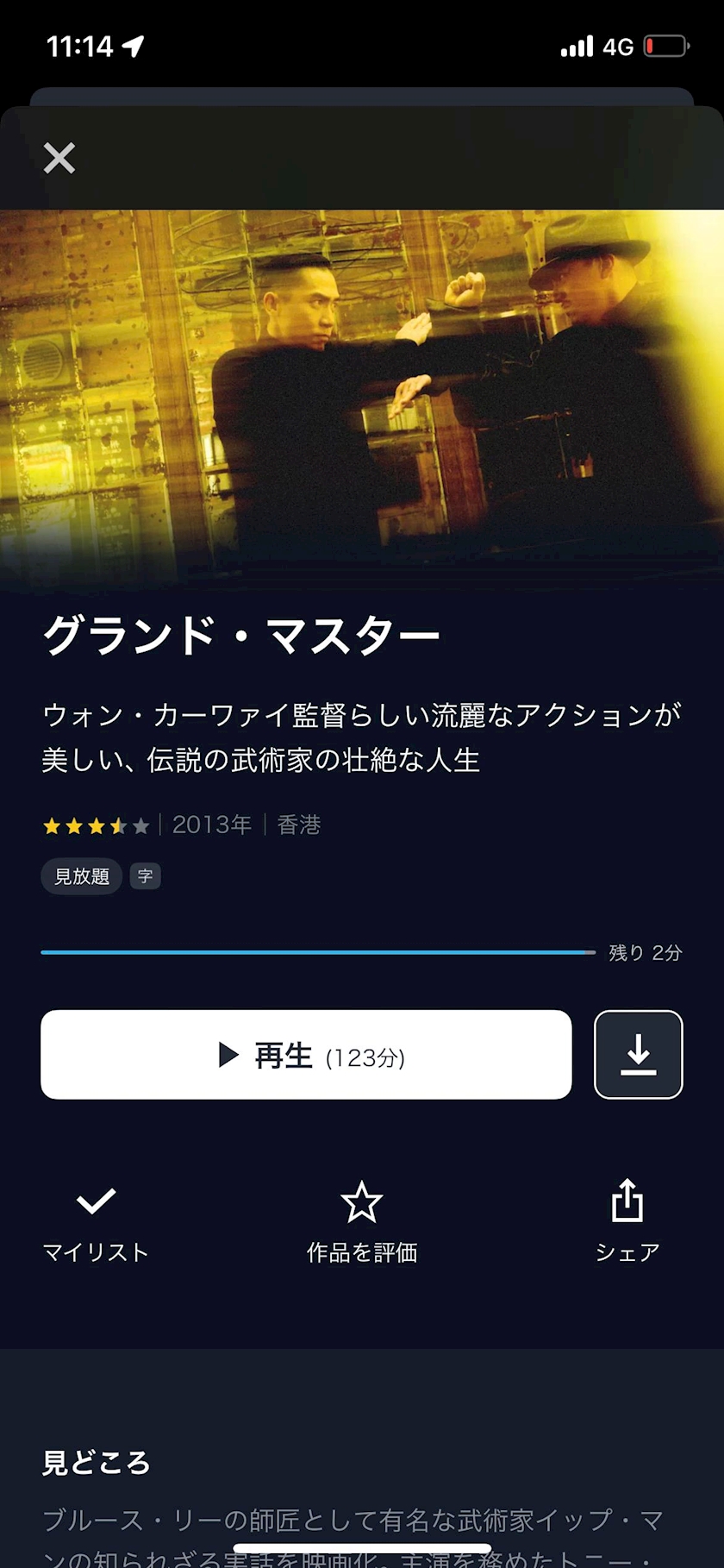Rate this title via 作品を評価
The height and width of the screenshot is (1568, 724).
[361, 1220]
